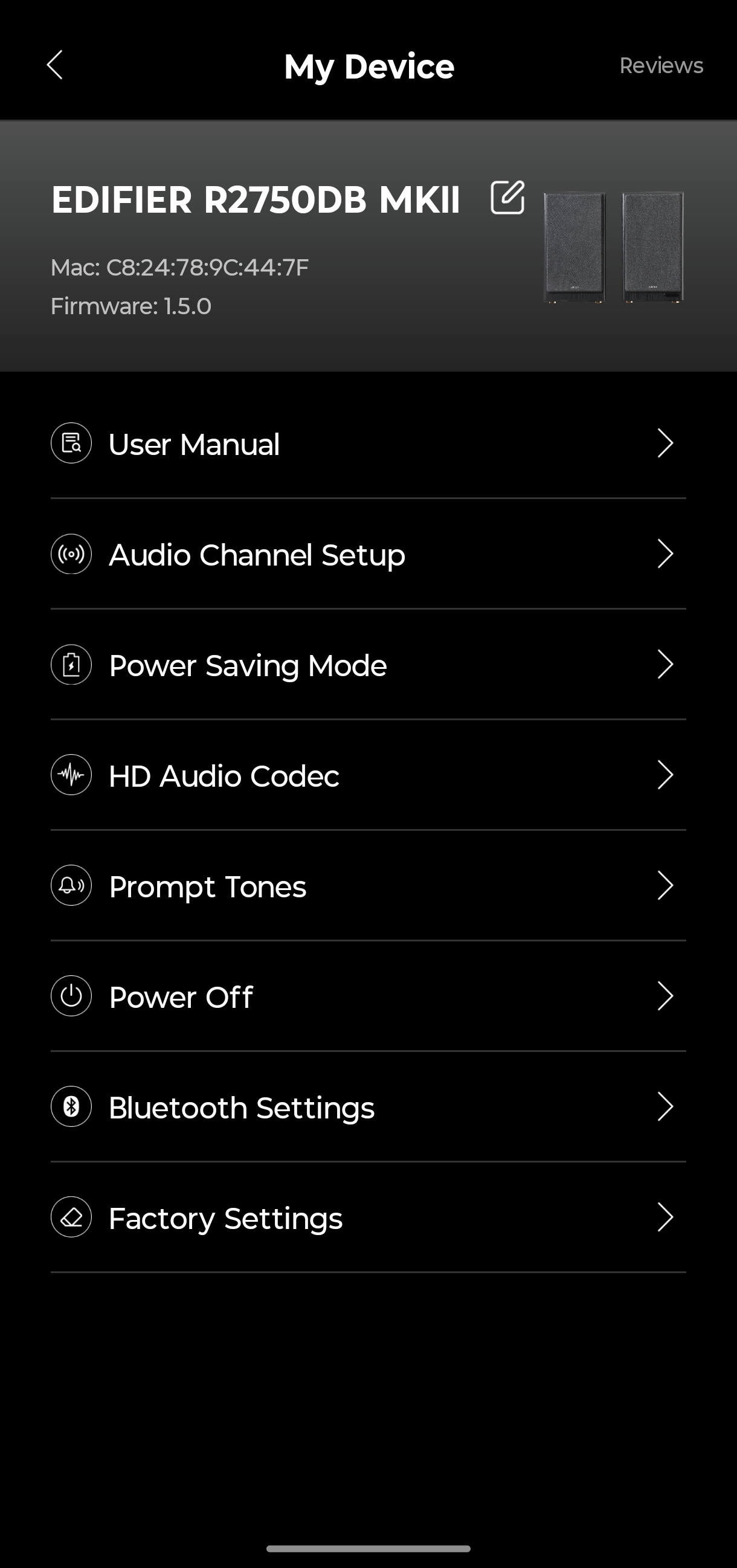Select the Prompt Tones menu entry
The height and width of the screenshot is (1568, 737).
pyautogui.click(x=207, y=886)
